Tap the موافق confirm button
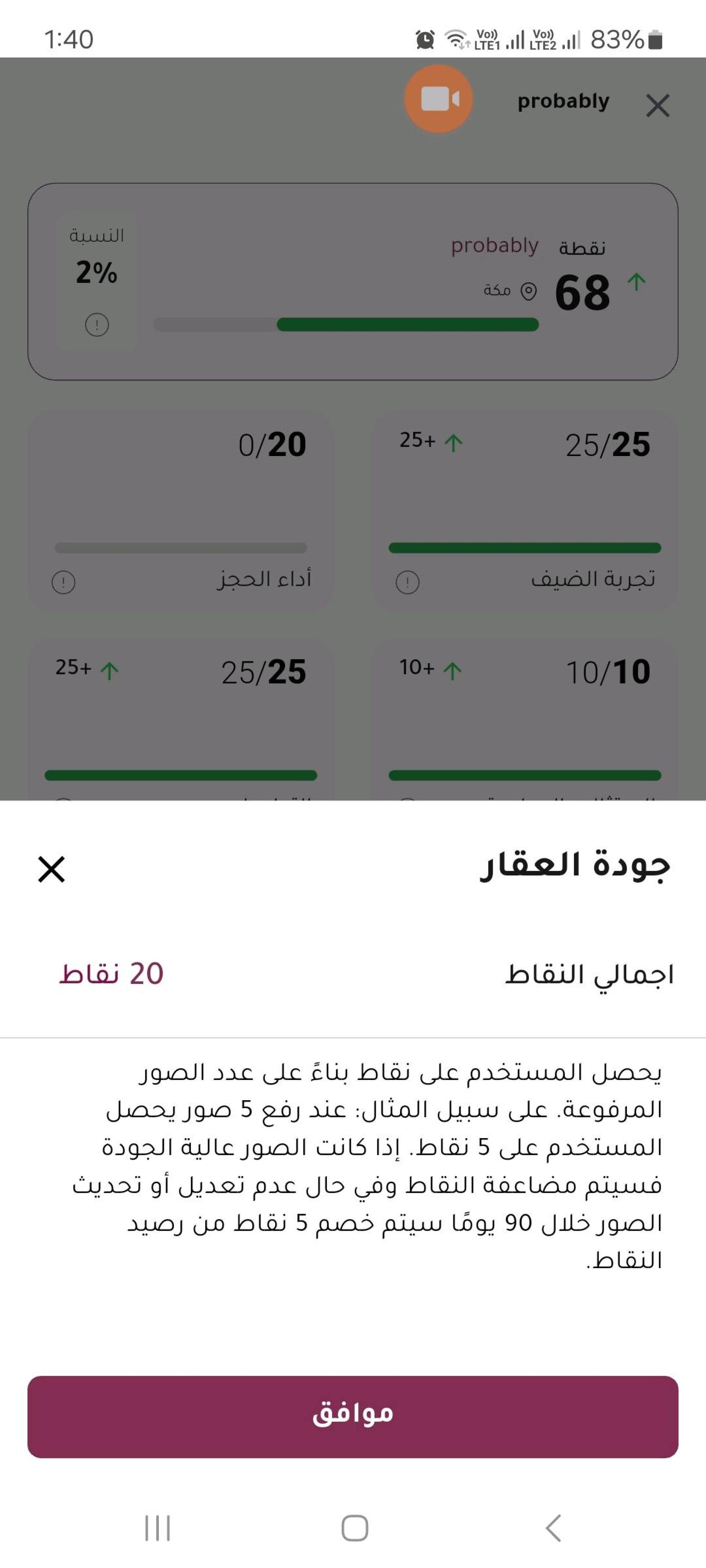This screenshot has height=1568, width=706. tap(353, 1417)
